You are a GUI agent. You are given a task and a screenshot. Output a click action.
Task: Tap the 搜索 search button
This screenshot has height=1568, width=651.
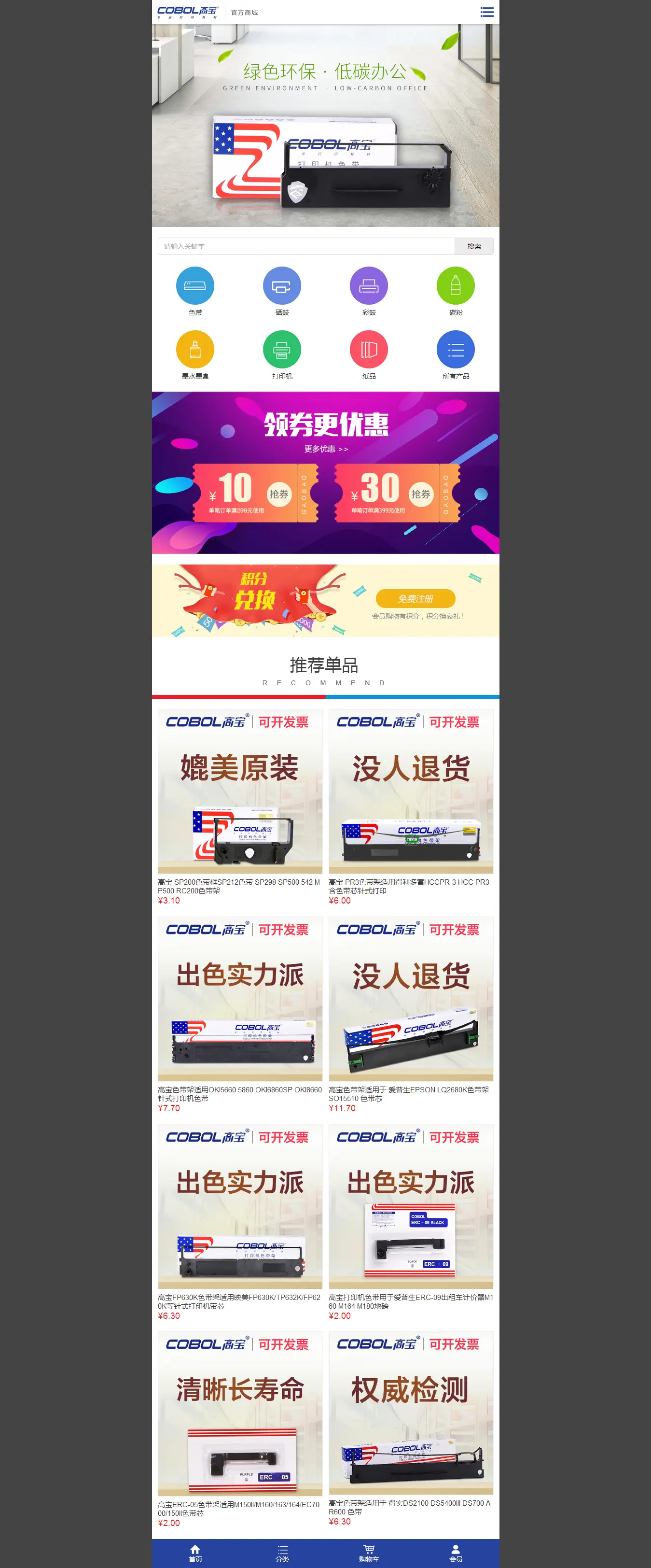(x=473, y=246)
